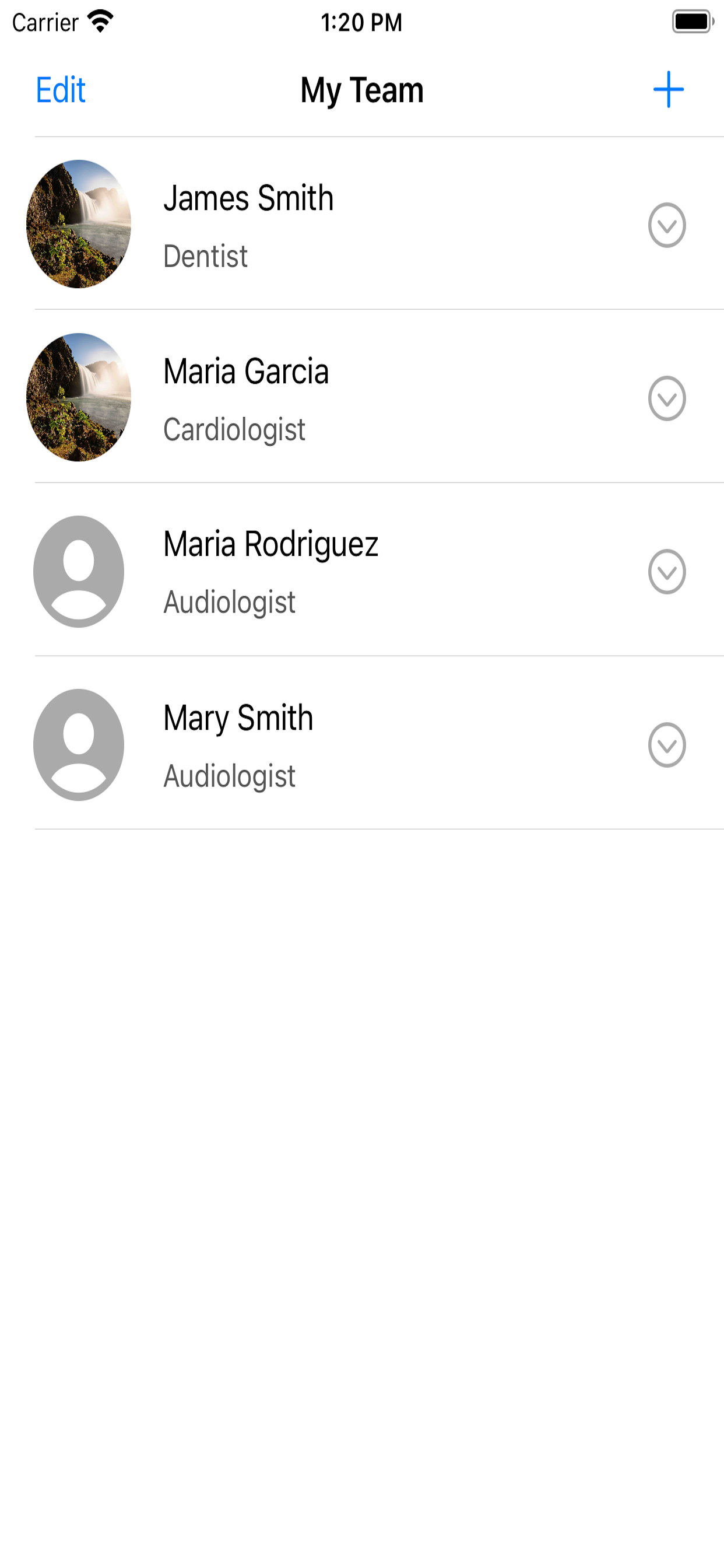Screen dimensions: 724x1568
Task: Tap the plus icon to add a team member
Action: pyautogui.click(x=667, y=89)
